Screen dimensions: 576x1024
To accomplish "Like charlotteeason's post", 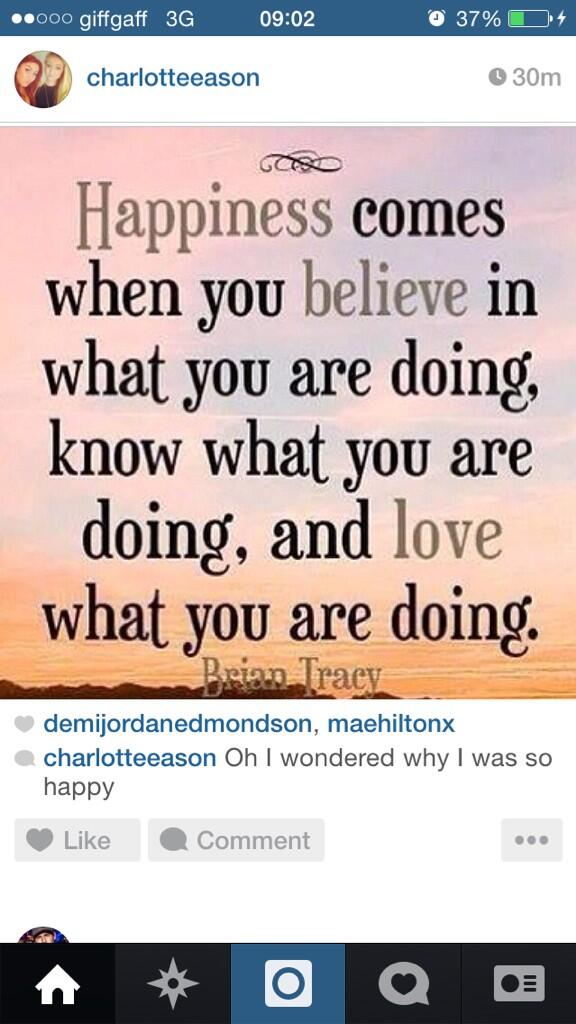I will tap(77, 840).
